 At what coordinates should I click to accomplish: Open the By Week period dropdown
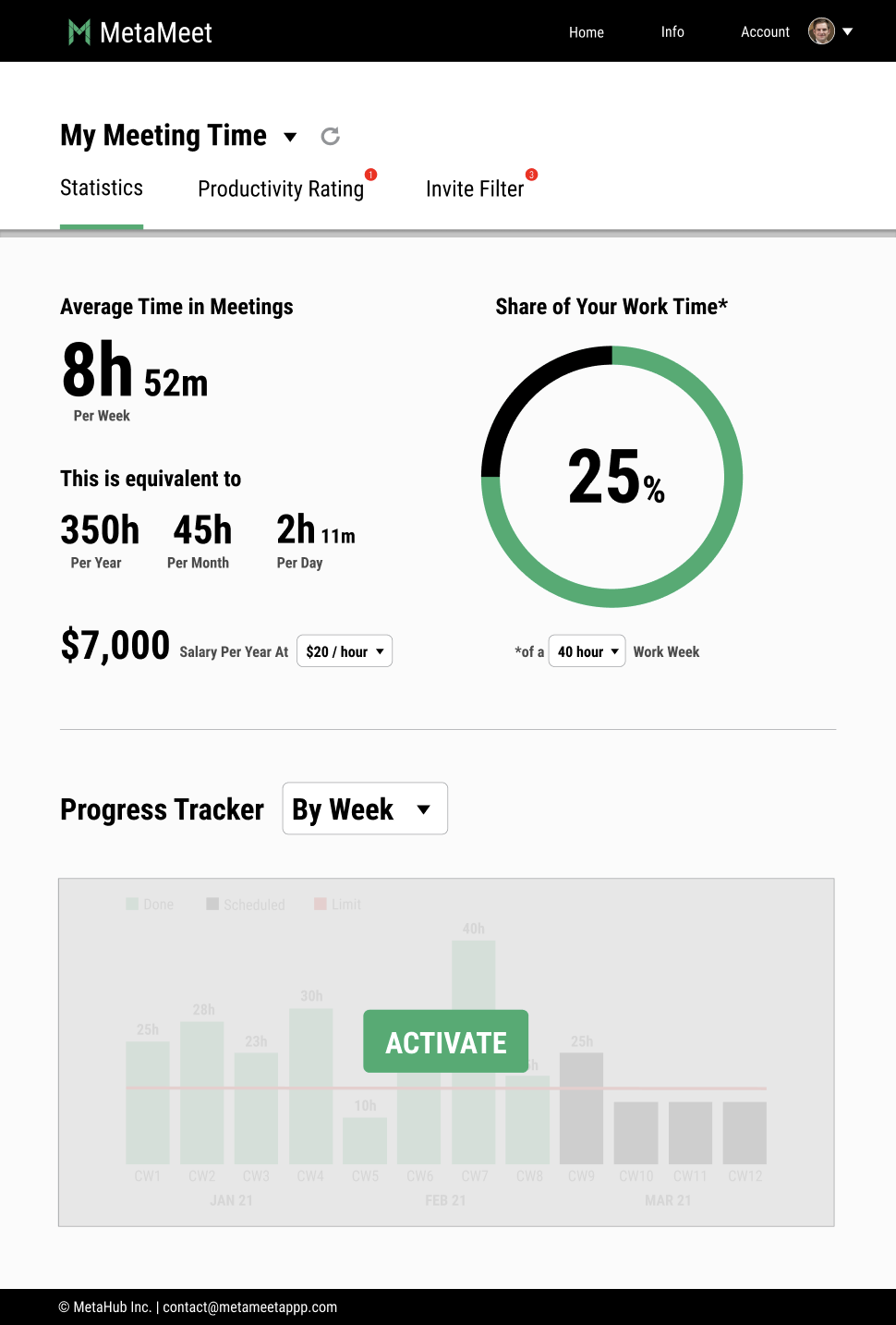pos(365,808)
